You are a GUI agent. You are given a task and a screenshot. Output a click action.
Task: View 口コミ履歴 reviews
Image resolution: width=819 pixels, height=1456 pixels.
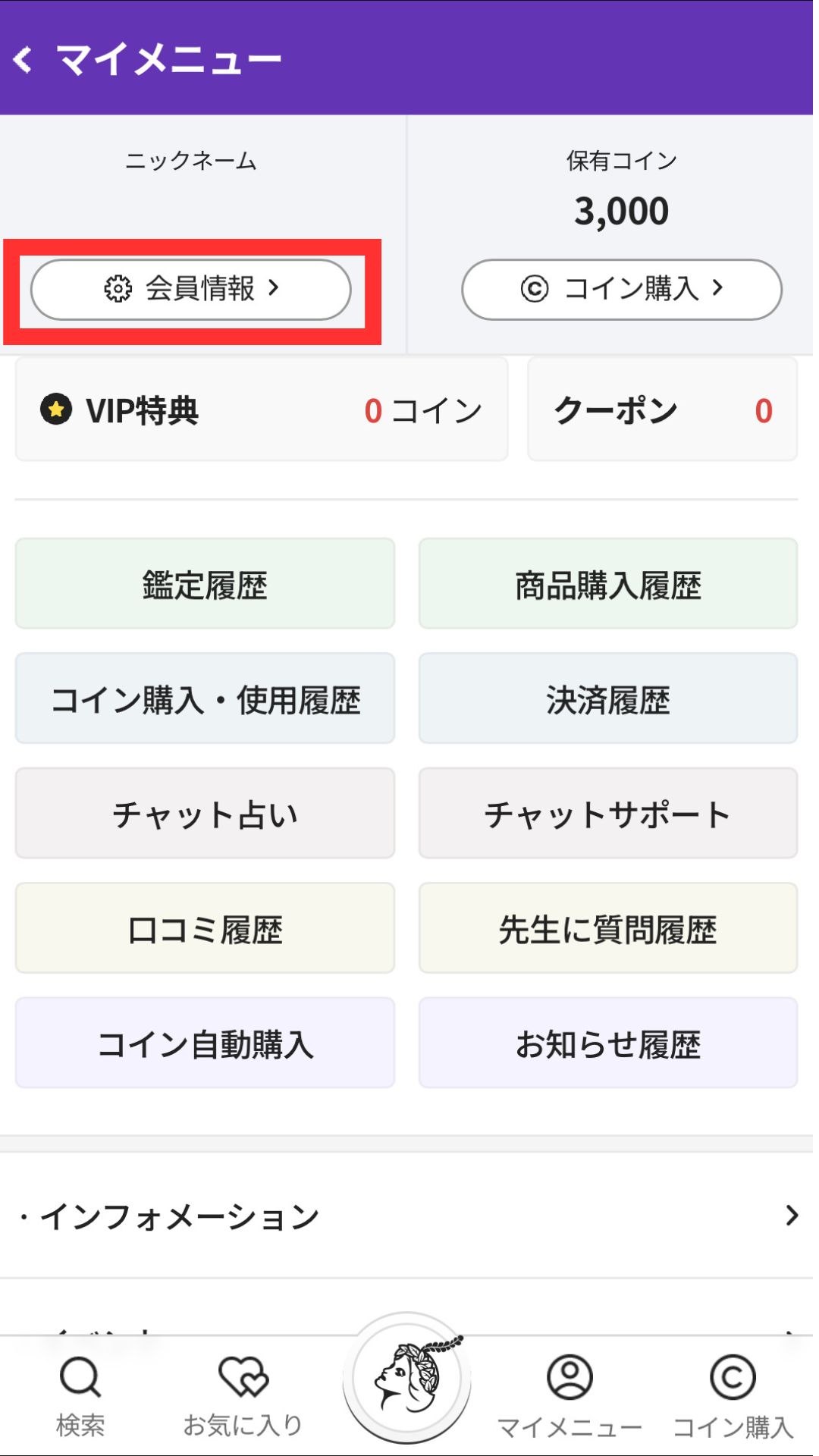click(x=205, y=929)
